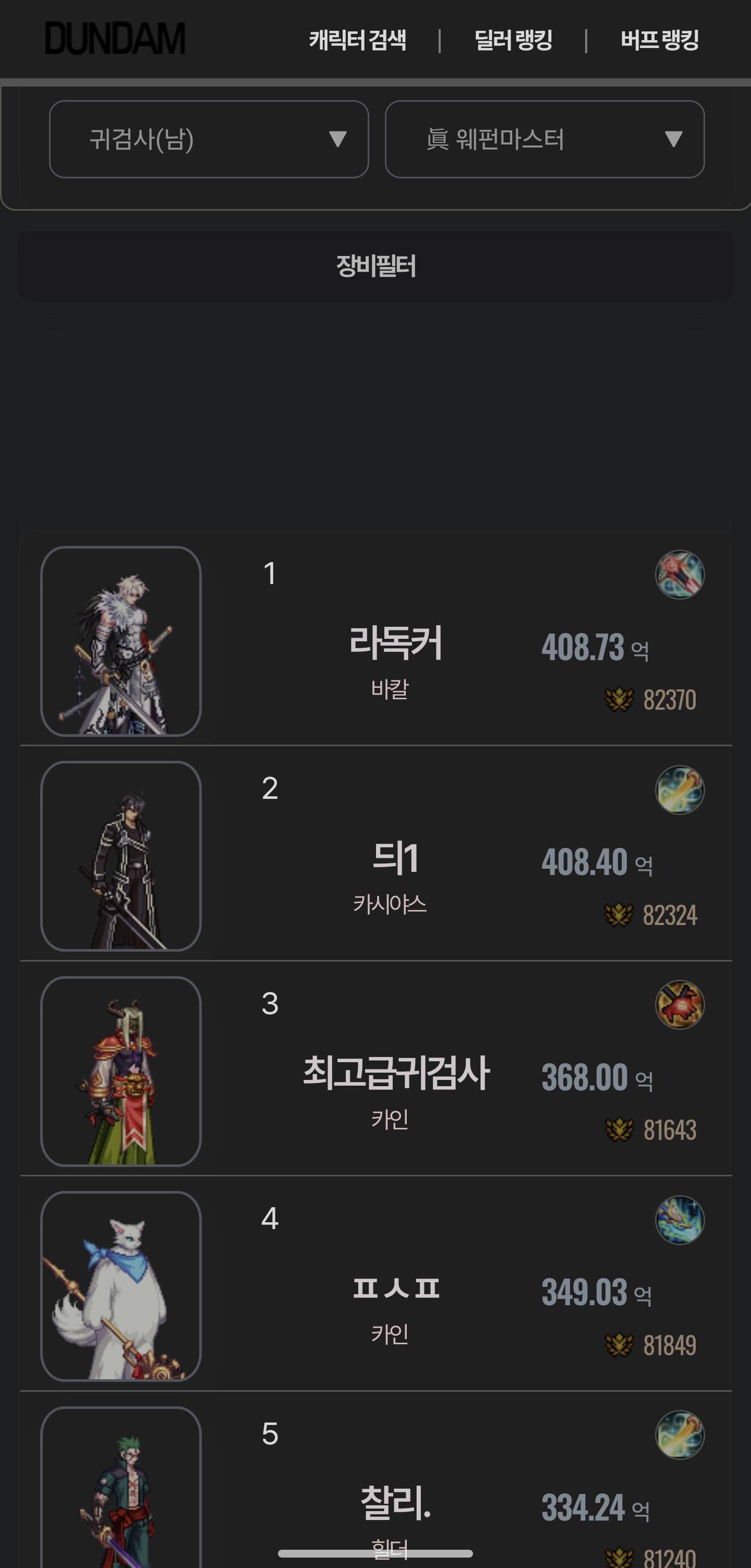Open rank 1 character 라독커
This screenshot has height=1568, width=751.
[395, 643]
